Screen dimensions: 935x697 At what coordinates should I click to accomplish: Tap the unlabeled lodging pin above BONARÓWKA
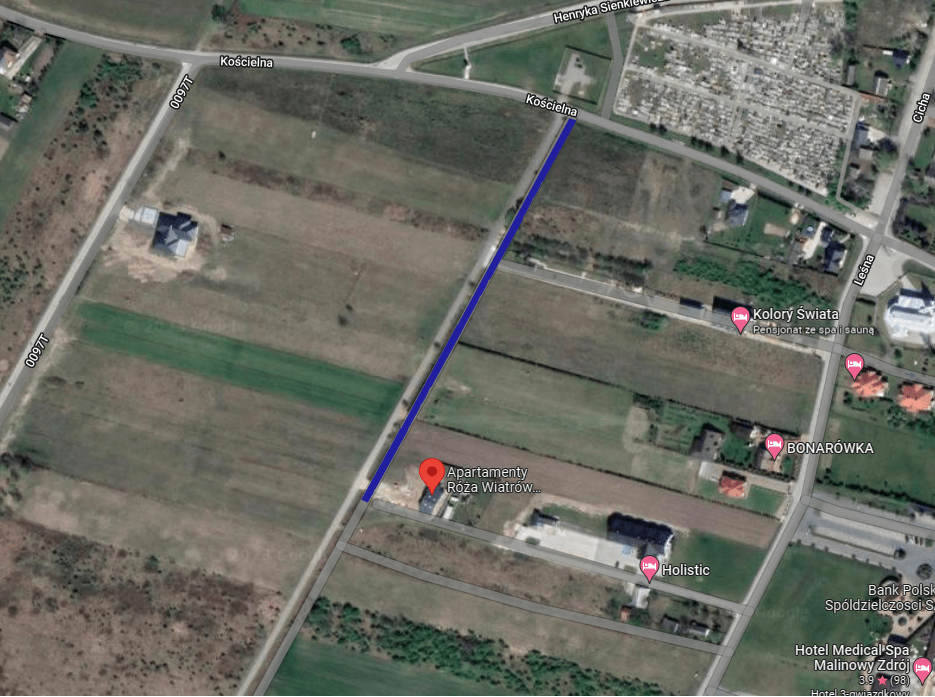coord(854,364)
